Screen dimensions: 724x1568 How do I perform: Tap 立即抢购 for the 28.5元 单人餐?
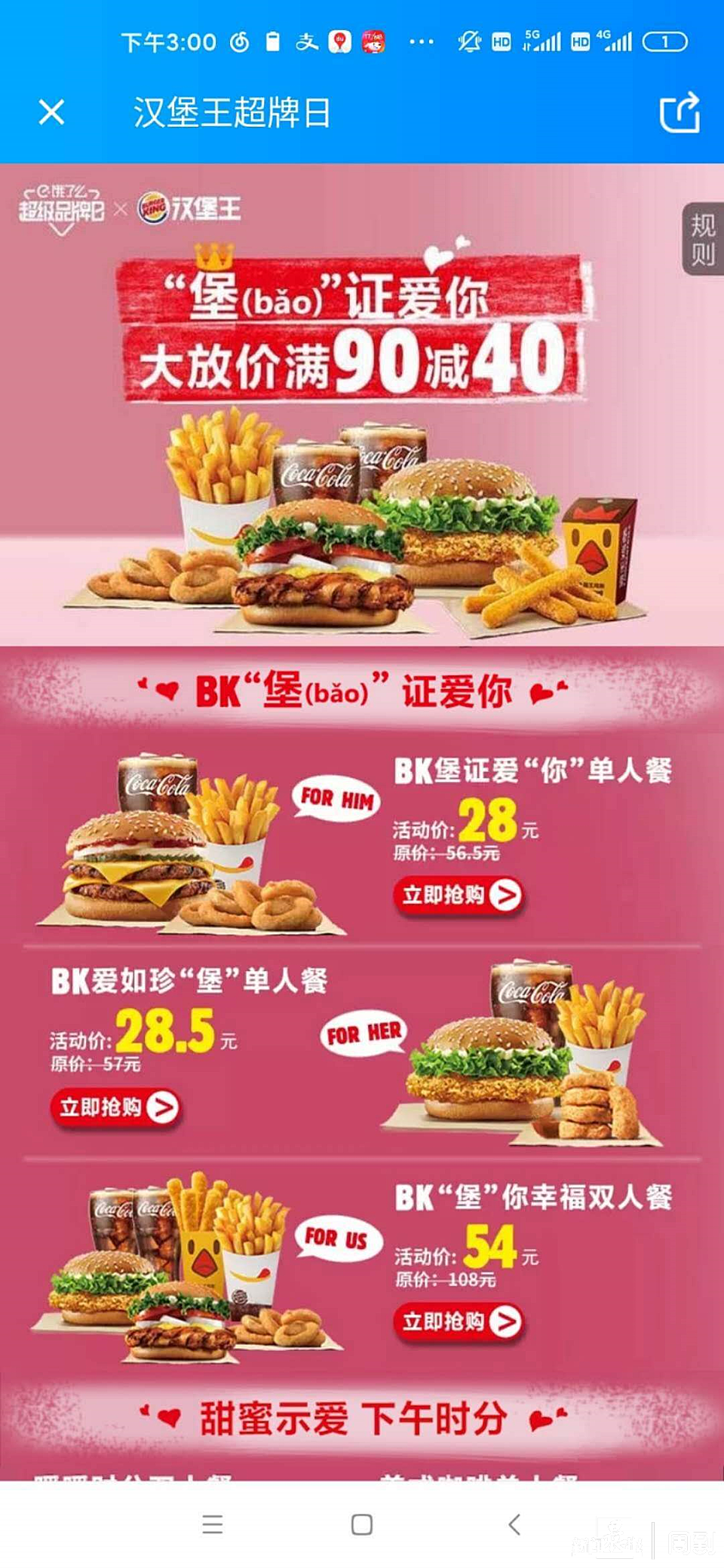coord(115,1107)
